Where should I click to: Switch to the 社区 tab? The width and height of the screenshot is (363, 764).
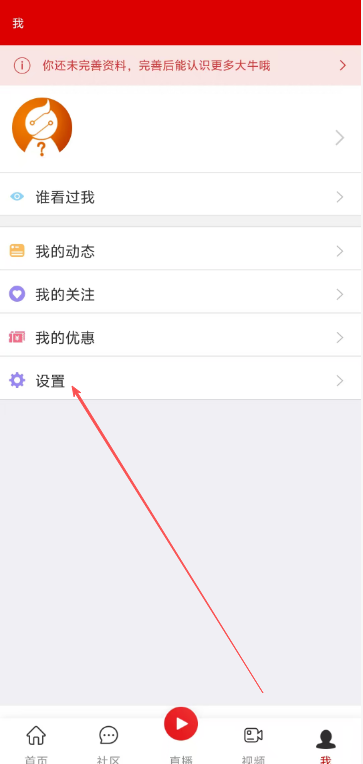(x=108, y=743)
